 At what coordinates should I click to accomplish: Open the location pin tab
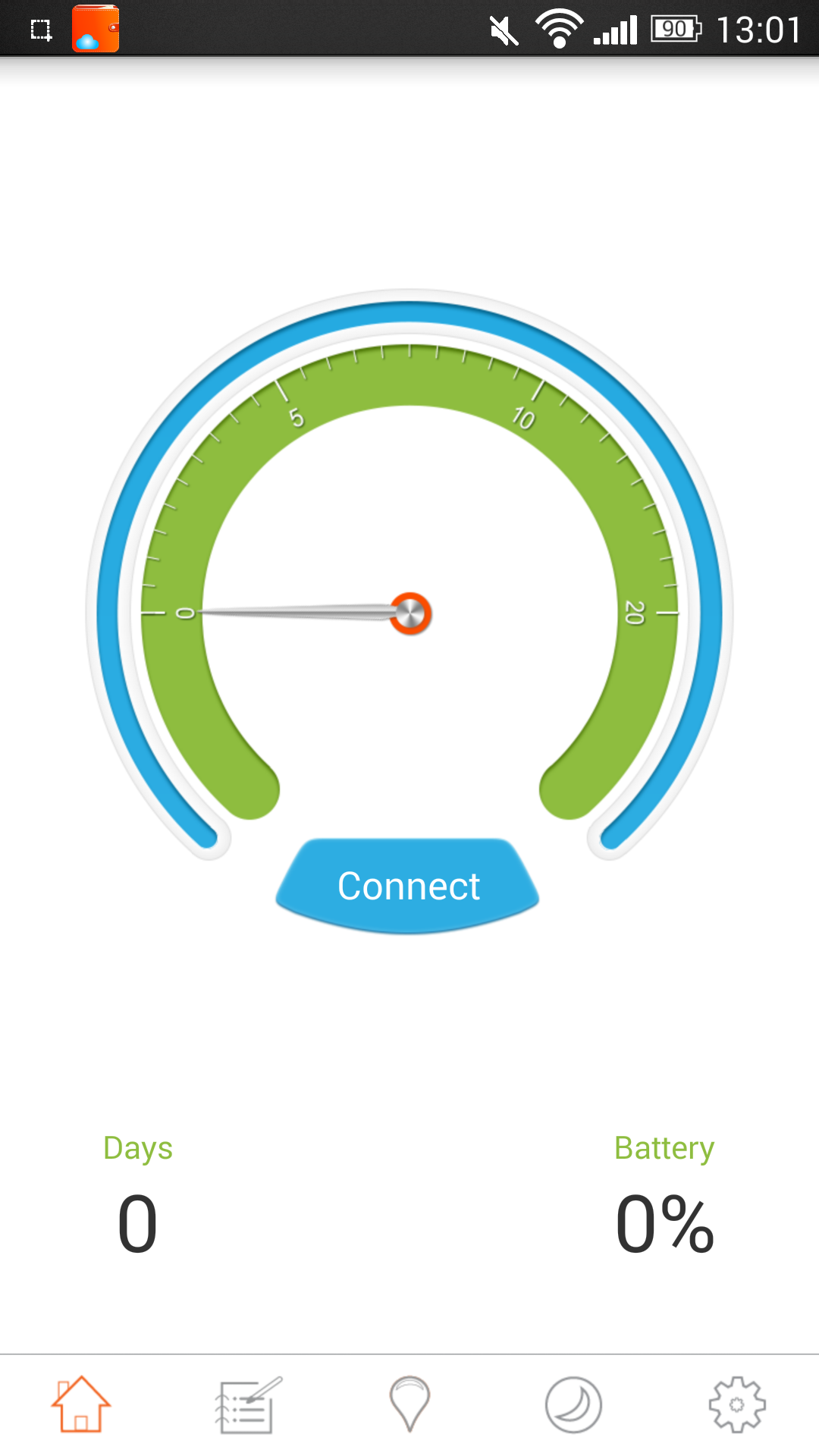click(x=409, y=1404)
